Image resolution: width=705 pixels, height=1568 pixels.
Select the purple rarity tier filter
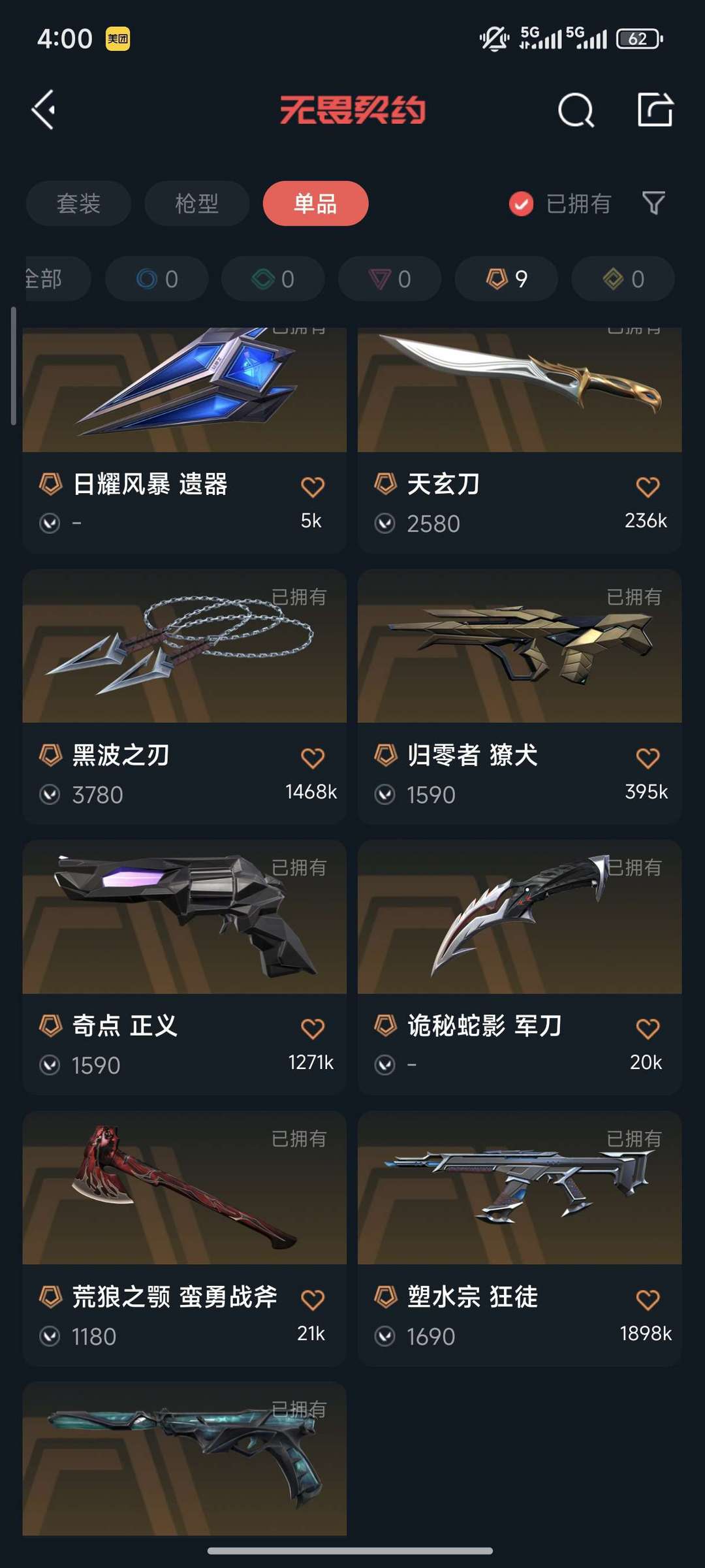[x=389, y=278]
